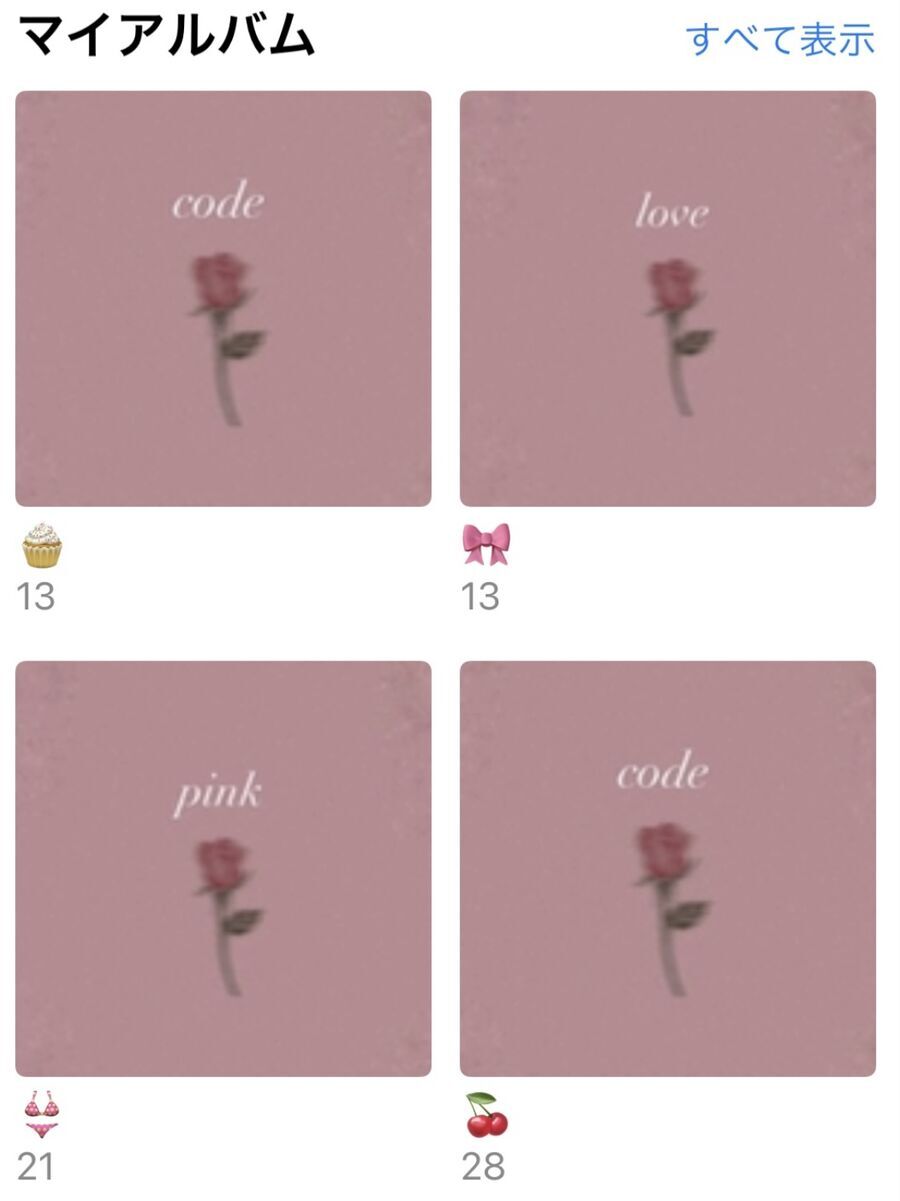This screenshot has height=1201, width=900.
Task: Tap すべて表示 to show all albums
Action: [779, 39]
